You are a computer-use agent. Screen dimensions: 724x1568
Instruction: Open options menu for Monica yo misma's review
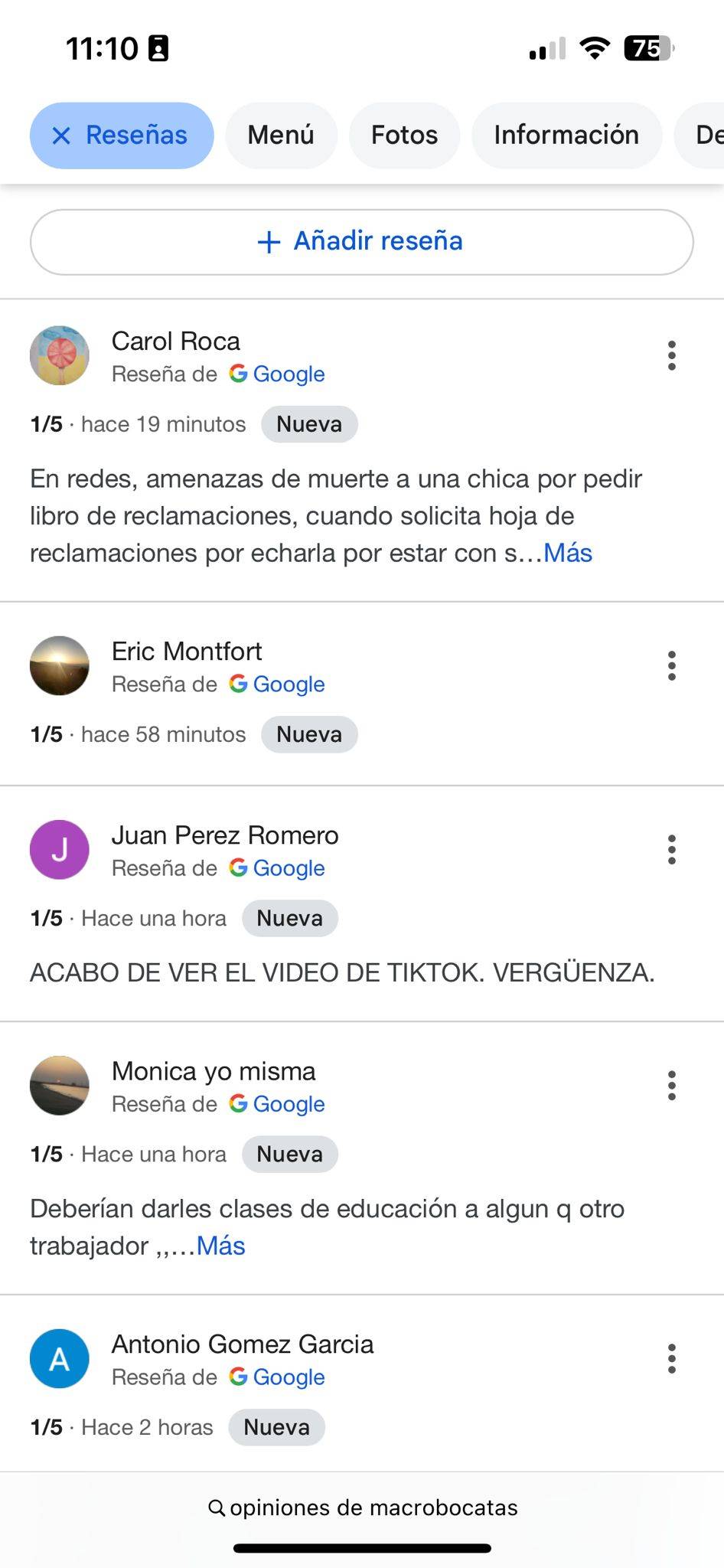click(x=671, y=1086)
